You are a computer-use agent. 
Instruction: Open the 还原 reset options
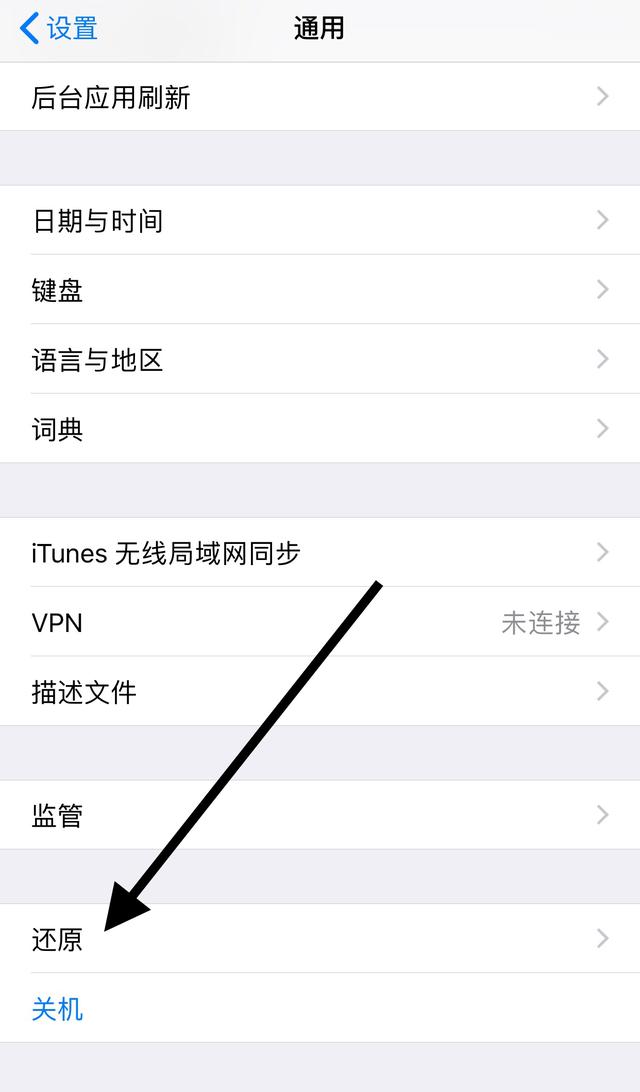coord(320,939)
